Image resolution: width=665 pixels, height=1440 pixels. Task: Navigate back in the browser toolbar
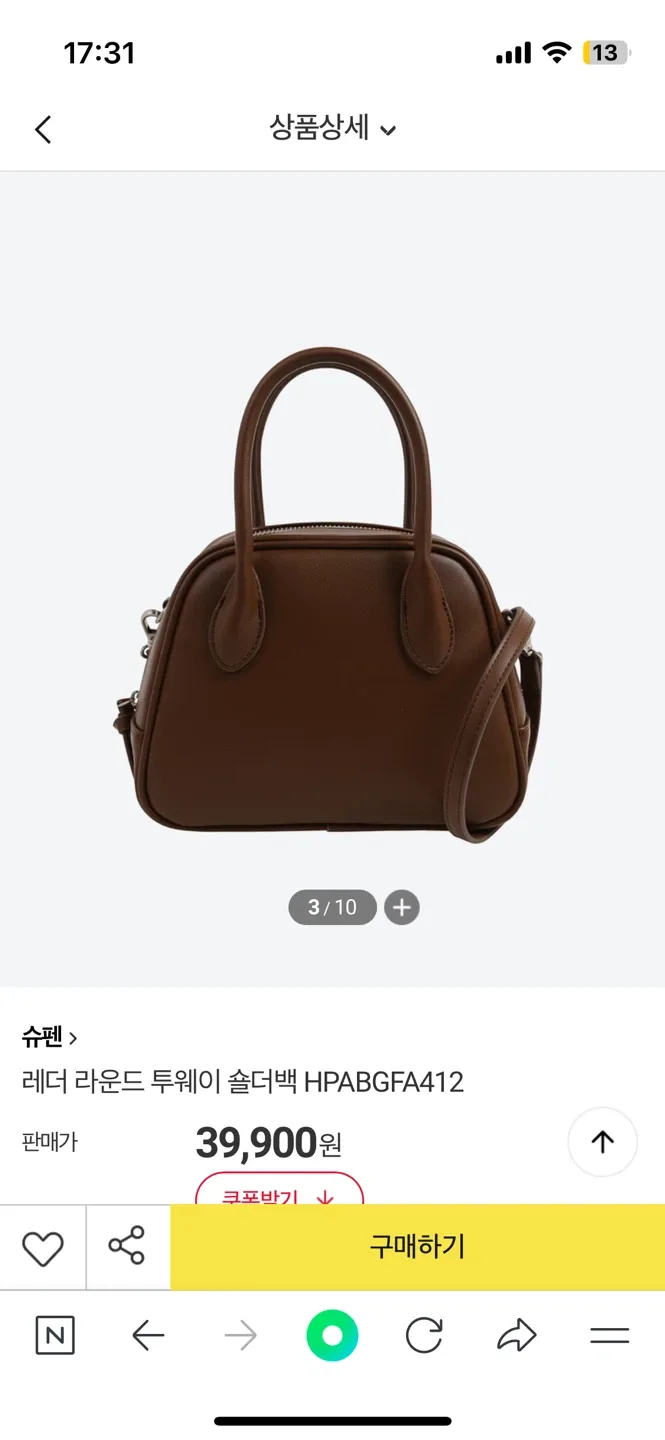(148, 1336)
